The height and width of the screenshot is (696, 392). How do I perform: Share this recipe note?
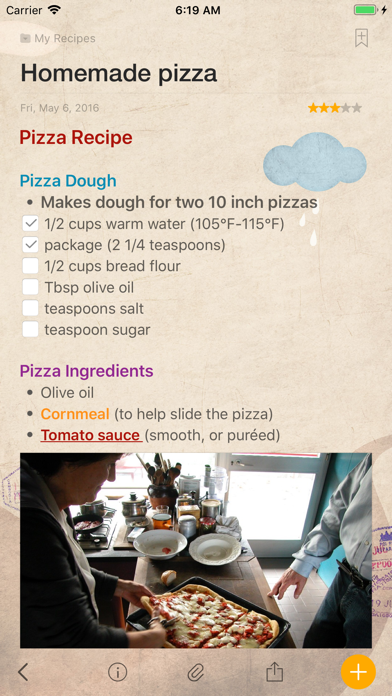[x=274, y=672]
